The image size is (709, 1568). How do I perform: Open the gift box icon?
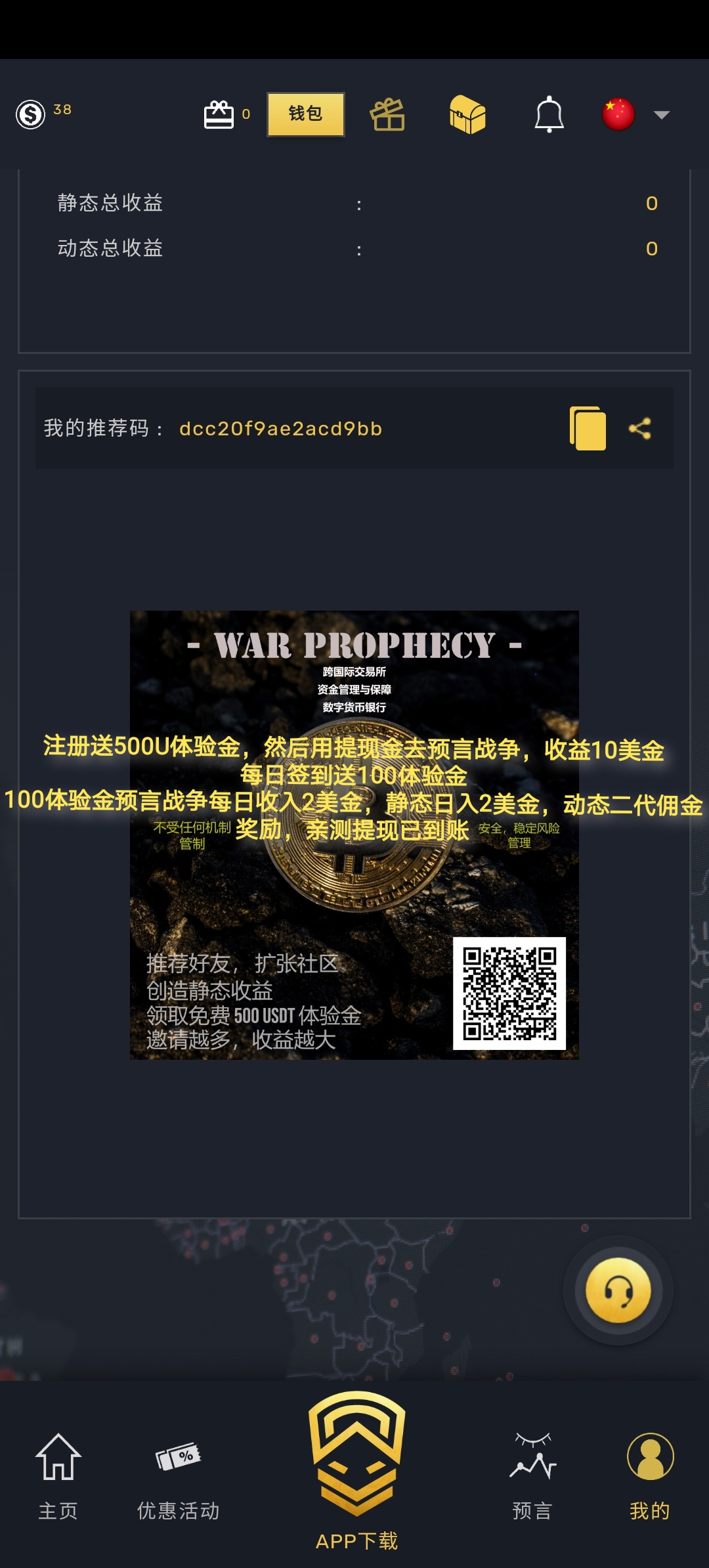pos(387,115)
